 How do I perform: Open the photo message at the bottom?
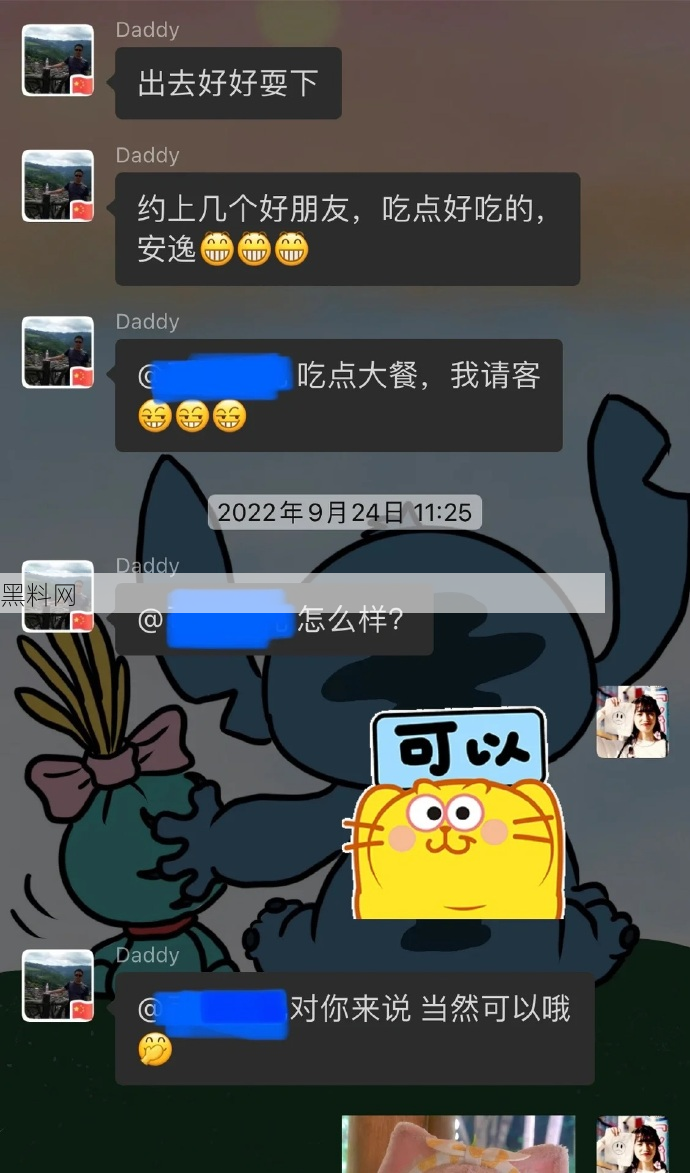458,1144
